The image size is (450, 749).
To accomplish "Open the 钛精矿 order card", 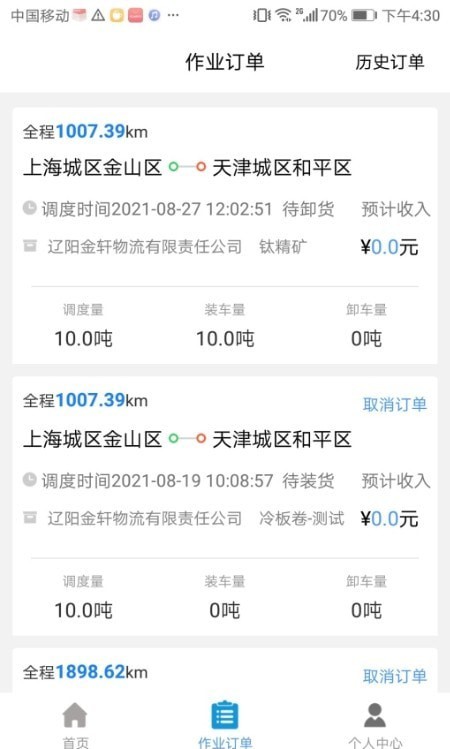I will (225, 236).
